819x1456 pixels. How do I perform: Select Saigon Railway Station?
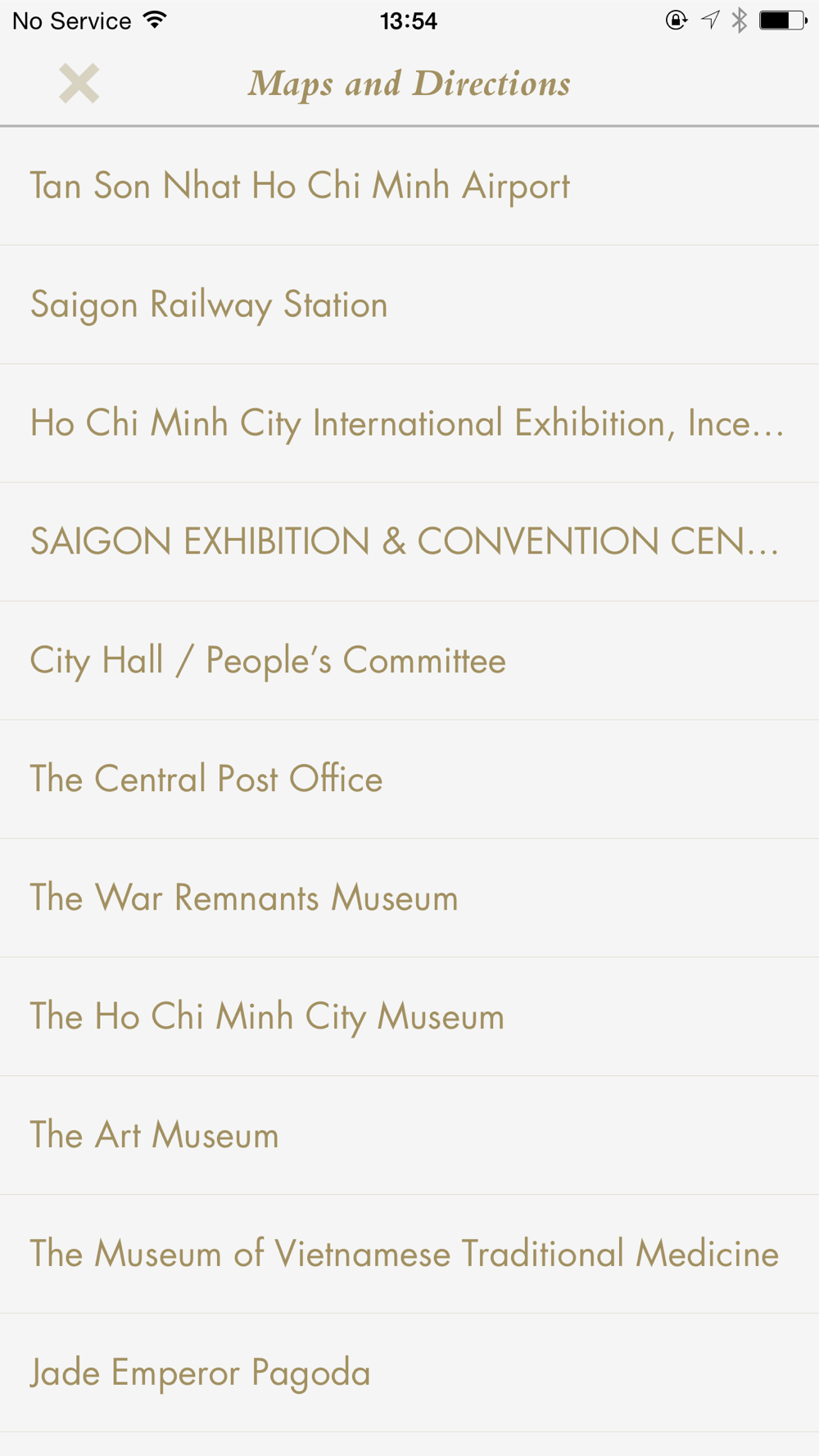(x=409, y=305)
